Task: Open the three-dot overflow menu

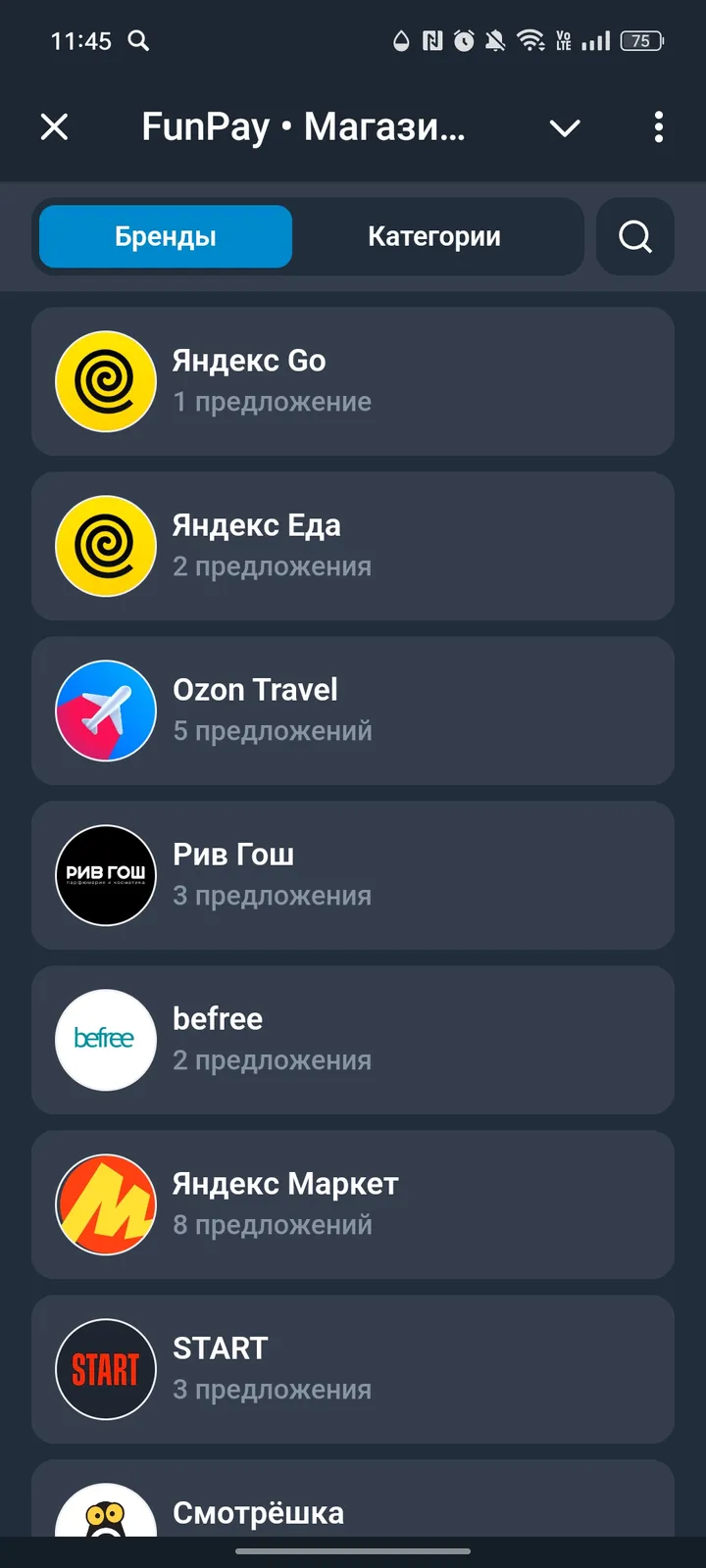Action: [658, 127]
